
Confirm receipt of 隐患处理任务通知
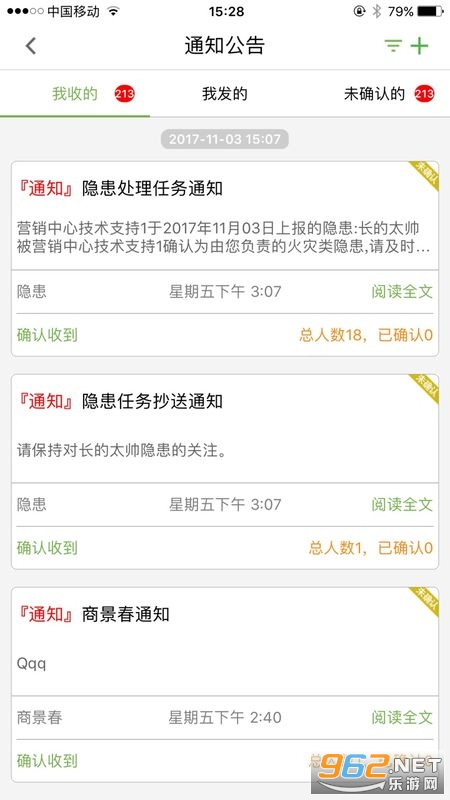pyautogui.click(x=47, y=335)
